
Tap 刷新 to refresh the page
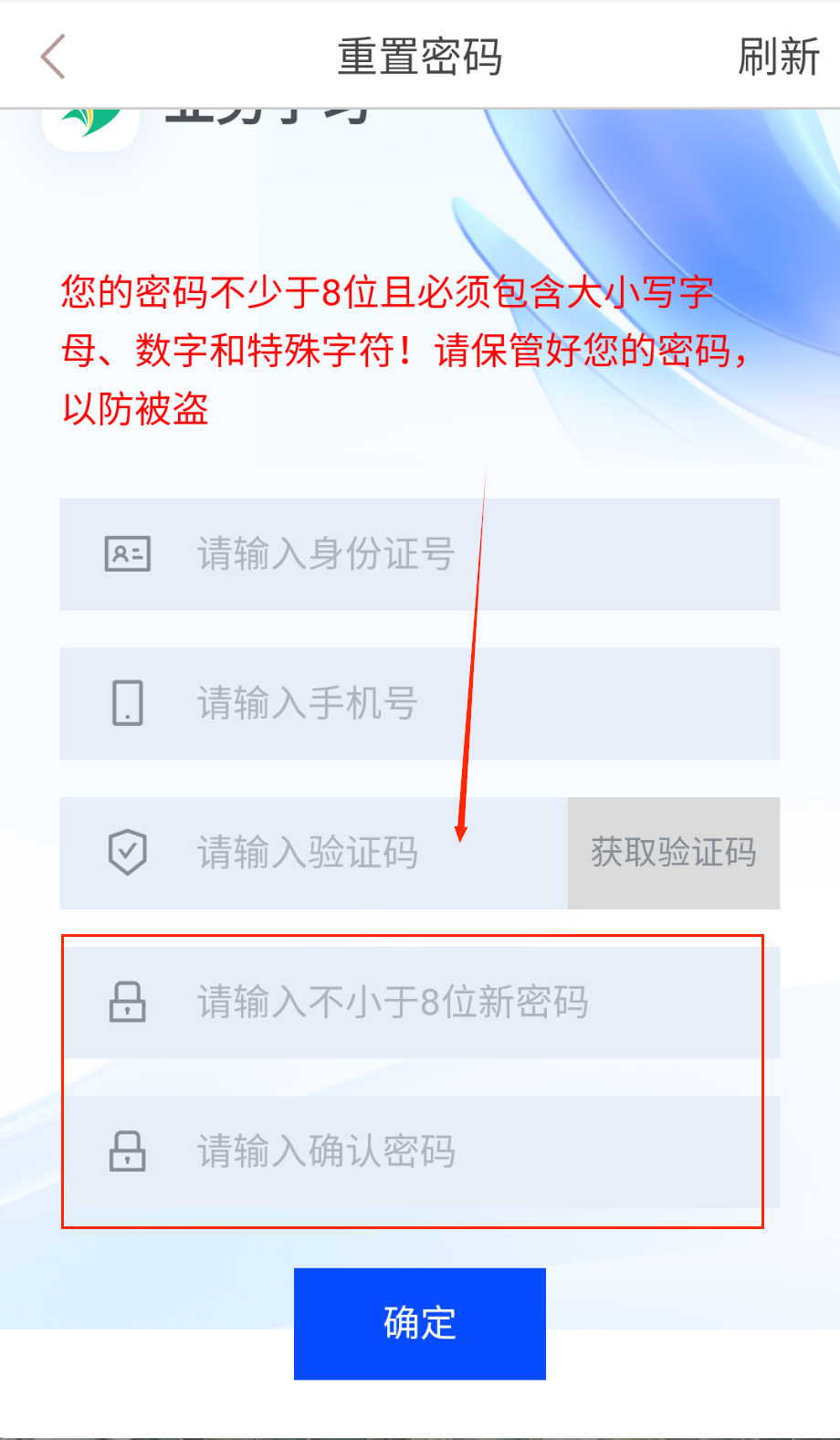[779, 57]
